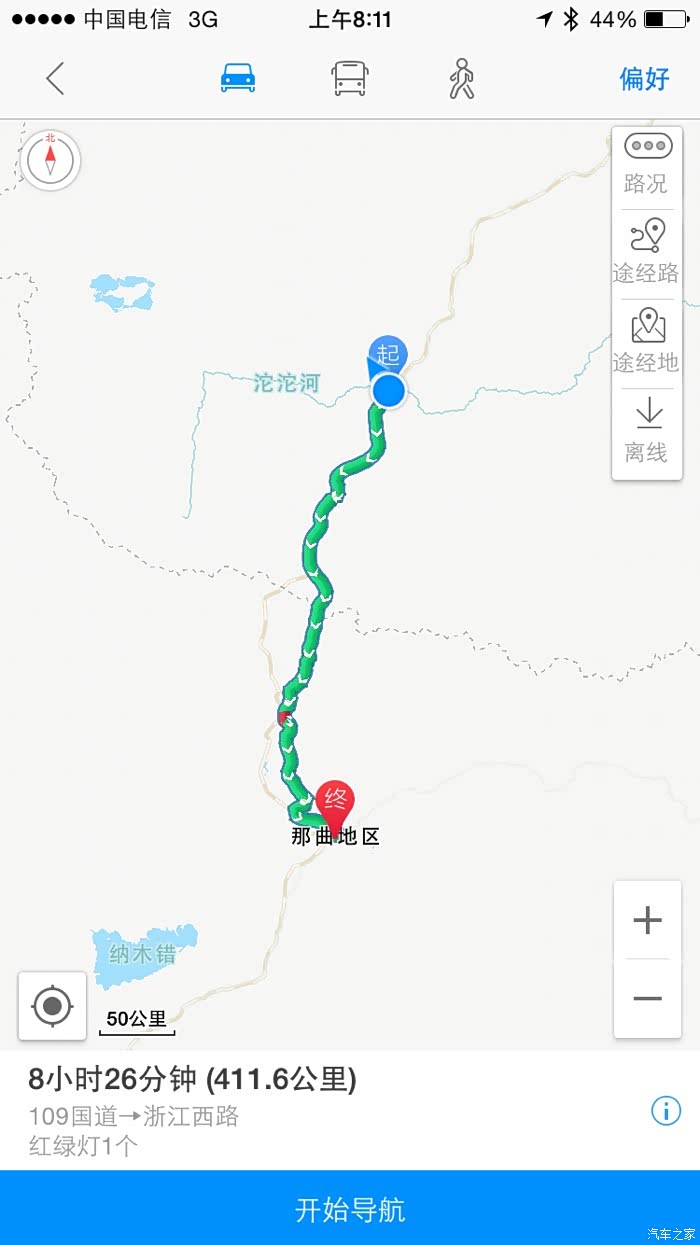Switch to the walking route tab
The image size is (700, 1245).
coord(461,78)
